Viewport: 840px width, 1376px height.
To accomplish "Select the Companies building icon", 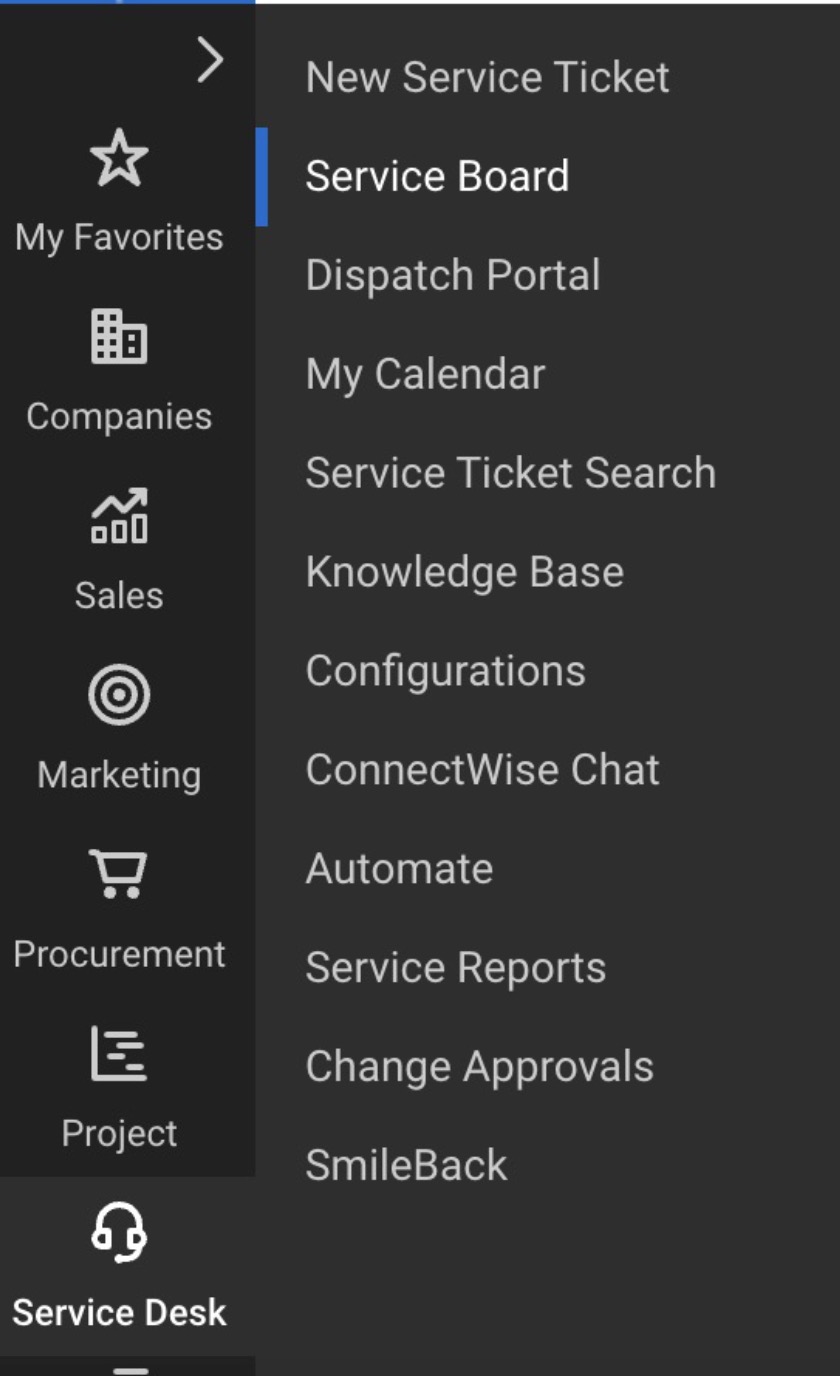I will pos(119,337).
